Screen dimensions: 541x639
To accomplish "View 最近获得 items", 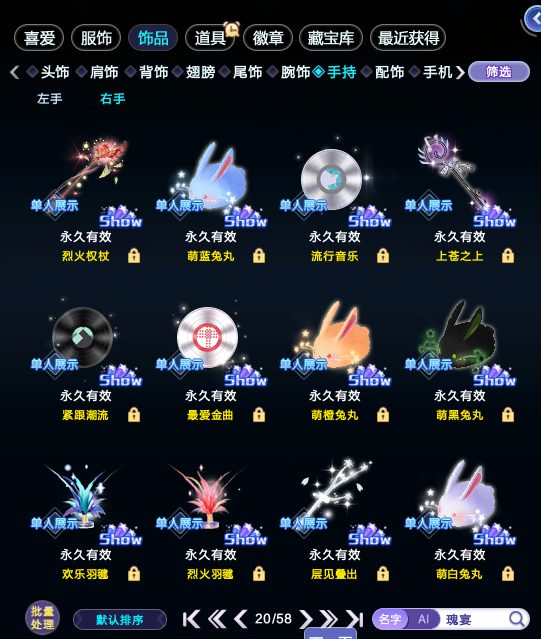I will 408,38.
